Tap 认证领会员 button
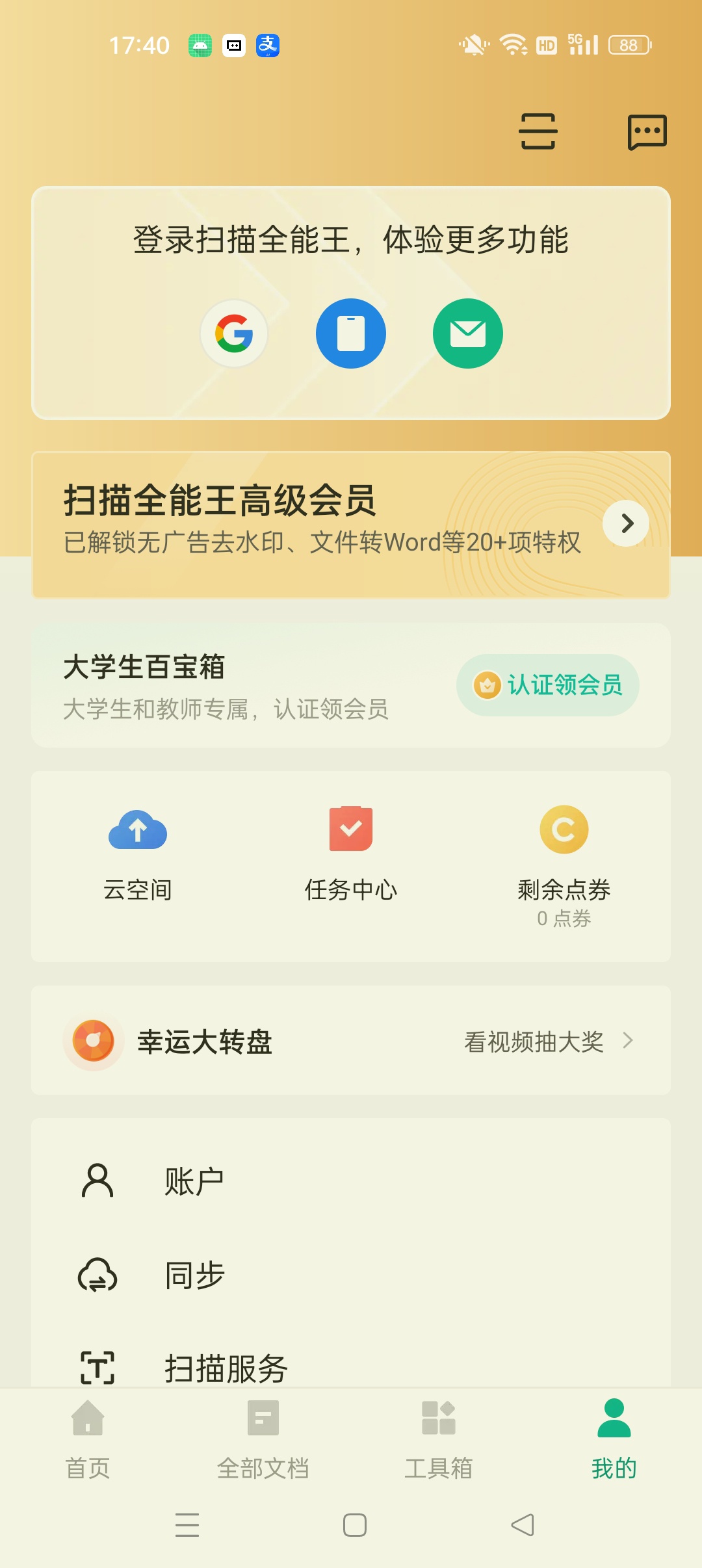 pos(548,685)
